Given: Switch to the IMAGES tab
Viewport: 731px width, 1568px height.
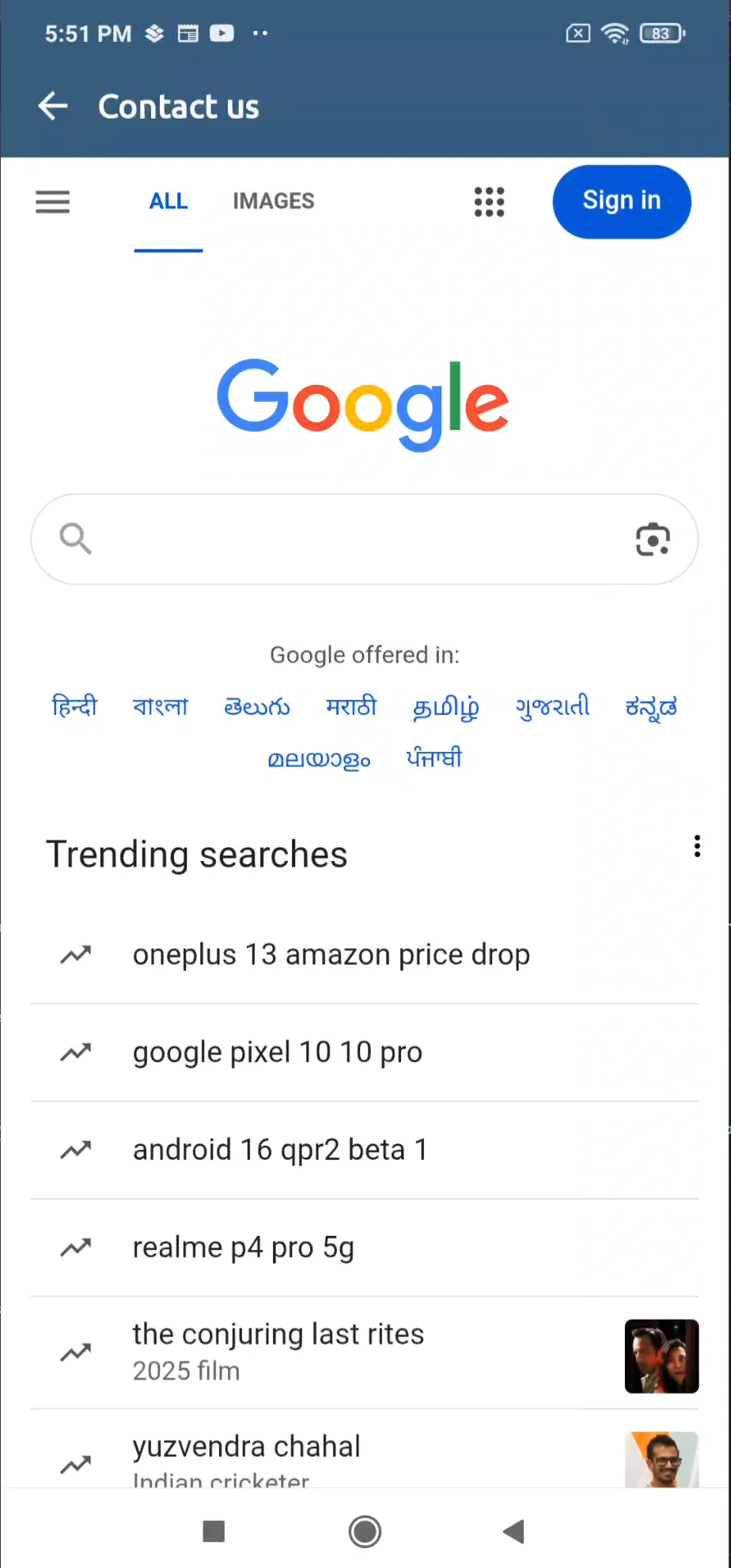Looking at the screenshot, I should (273, 202).
